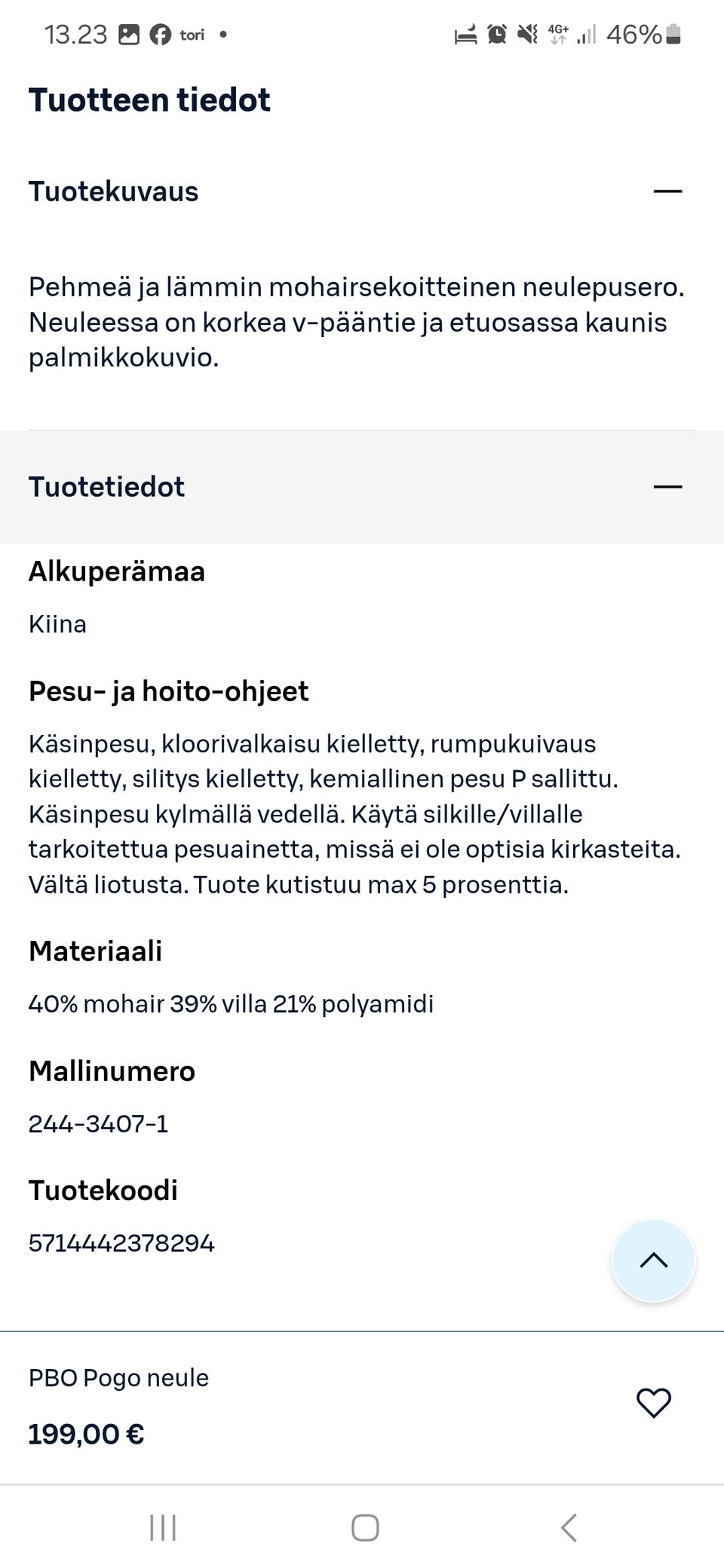Tap the battery indicator icon
This screenshot has width=724, height=1568.
(x=673, y=34)
